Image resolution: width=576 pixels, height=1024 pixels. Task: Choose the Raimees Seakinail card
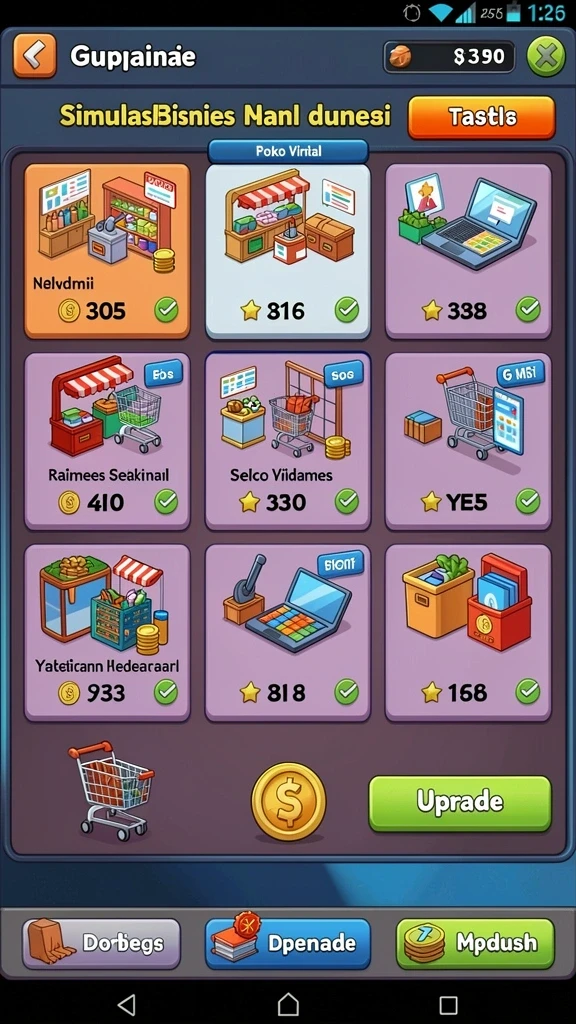(x=107, y=441)
